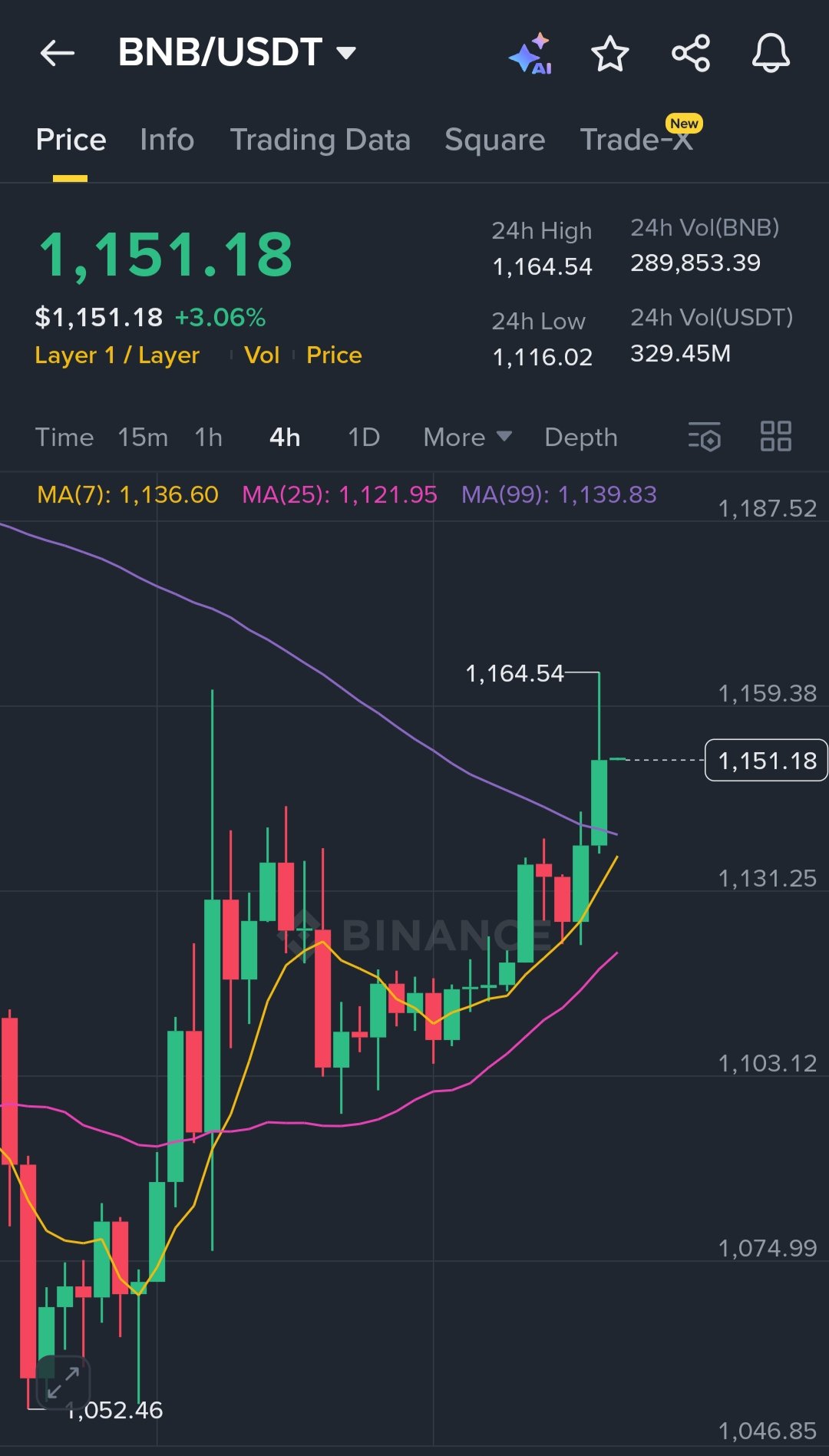829x1456 pixels.
Task: Switch to the Info tab
Action: (x=167, y=140)
